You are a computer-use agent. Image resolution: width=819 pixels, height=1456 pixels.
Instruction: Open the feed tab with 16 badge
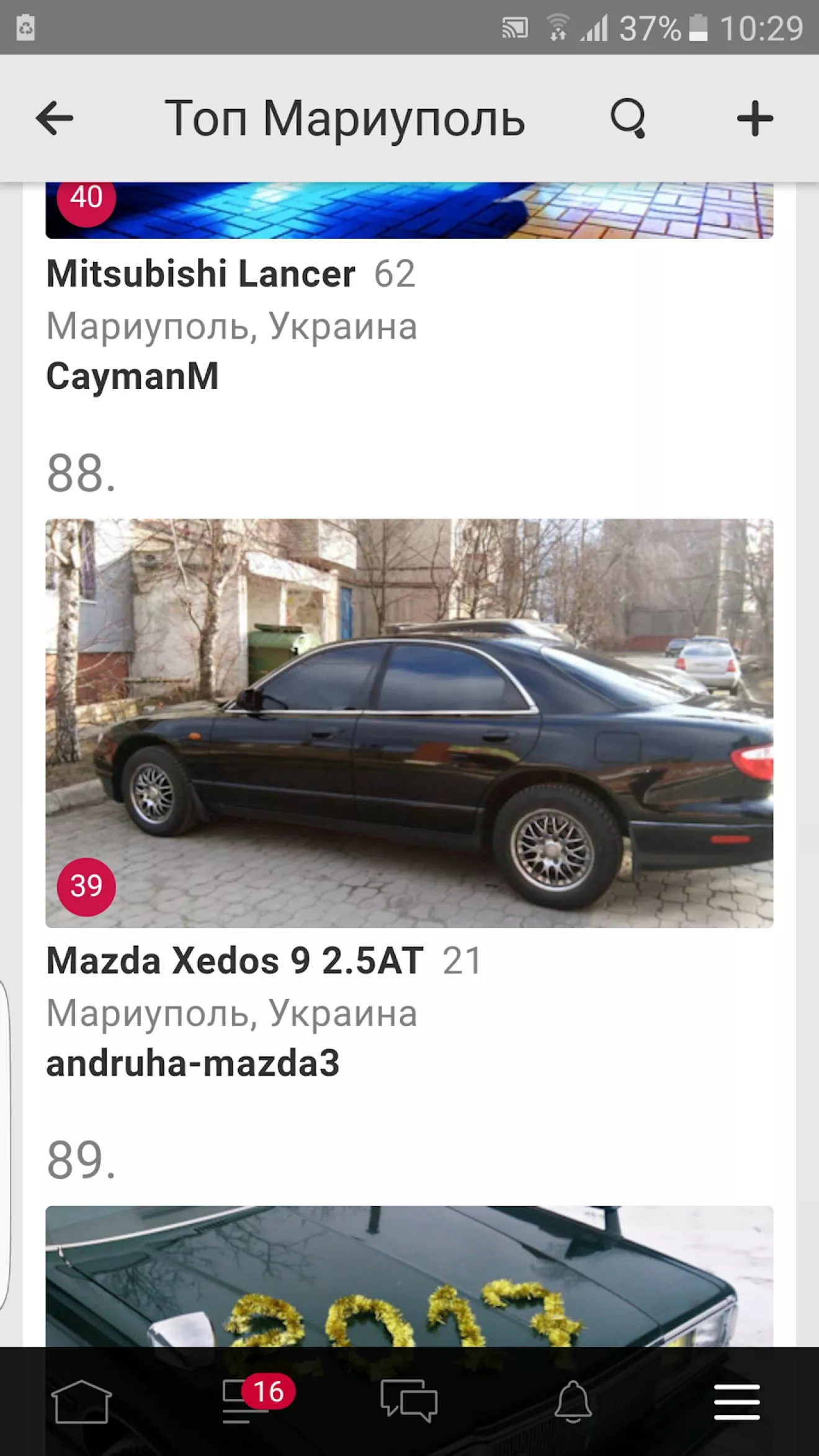click(x=246, y=1401)
